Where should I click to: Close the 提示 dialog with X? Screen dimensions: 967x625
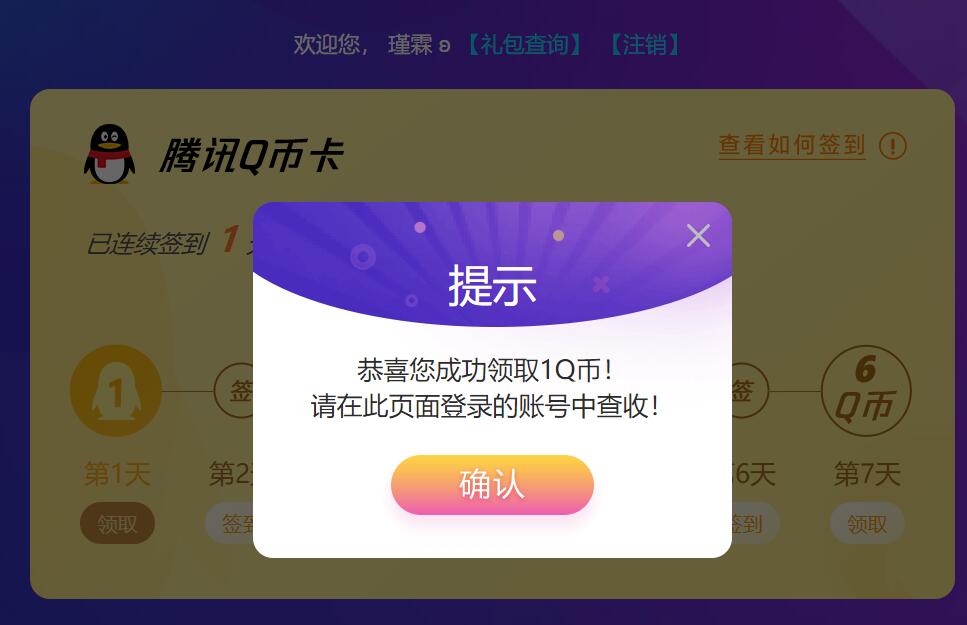point(698,236)
